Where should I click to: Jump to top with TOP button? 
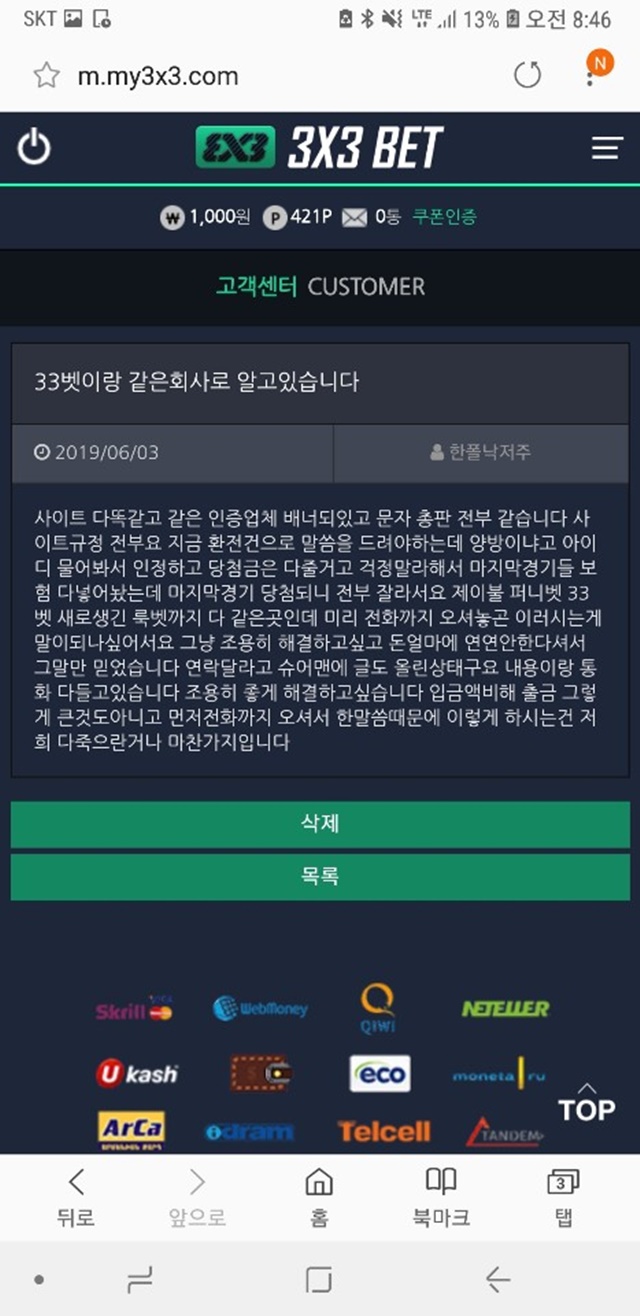pos(587,1102)
